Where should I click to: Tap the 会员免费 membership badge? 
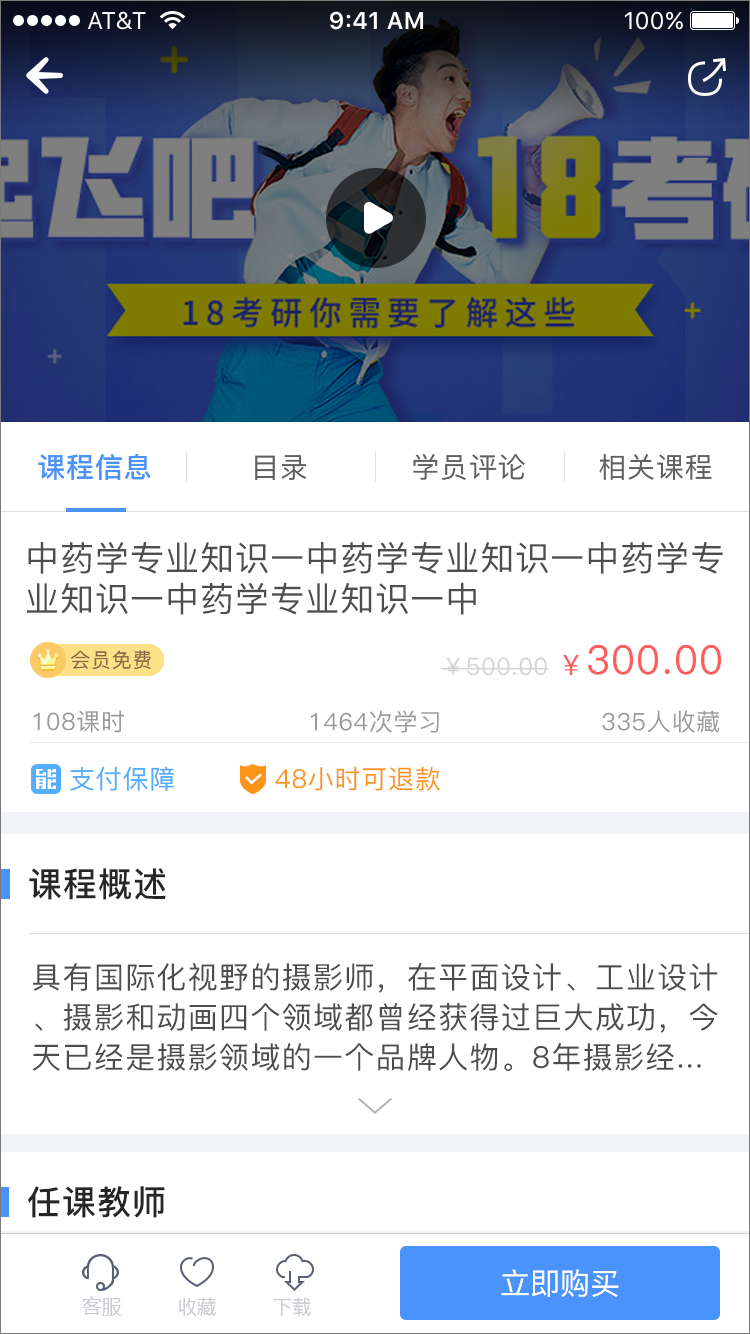97,660
